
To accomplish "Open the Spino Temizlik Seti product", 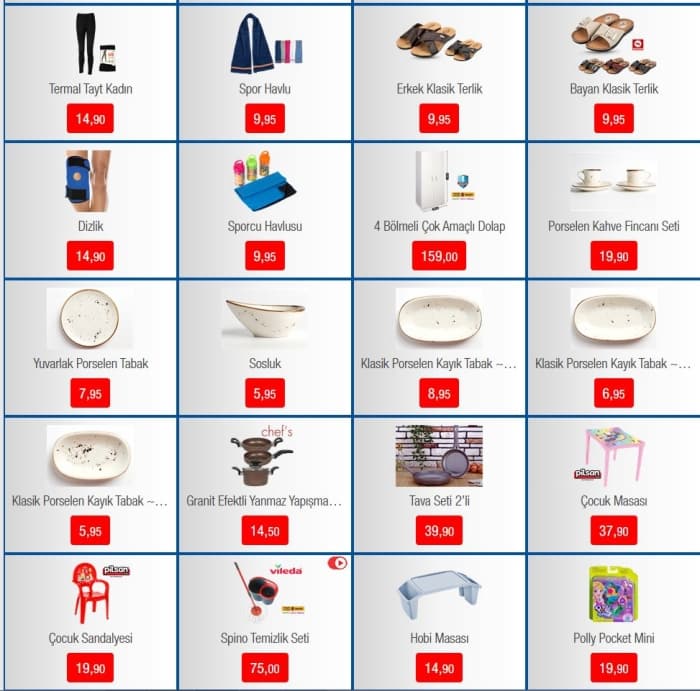I will [x=265, y=638].
